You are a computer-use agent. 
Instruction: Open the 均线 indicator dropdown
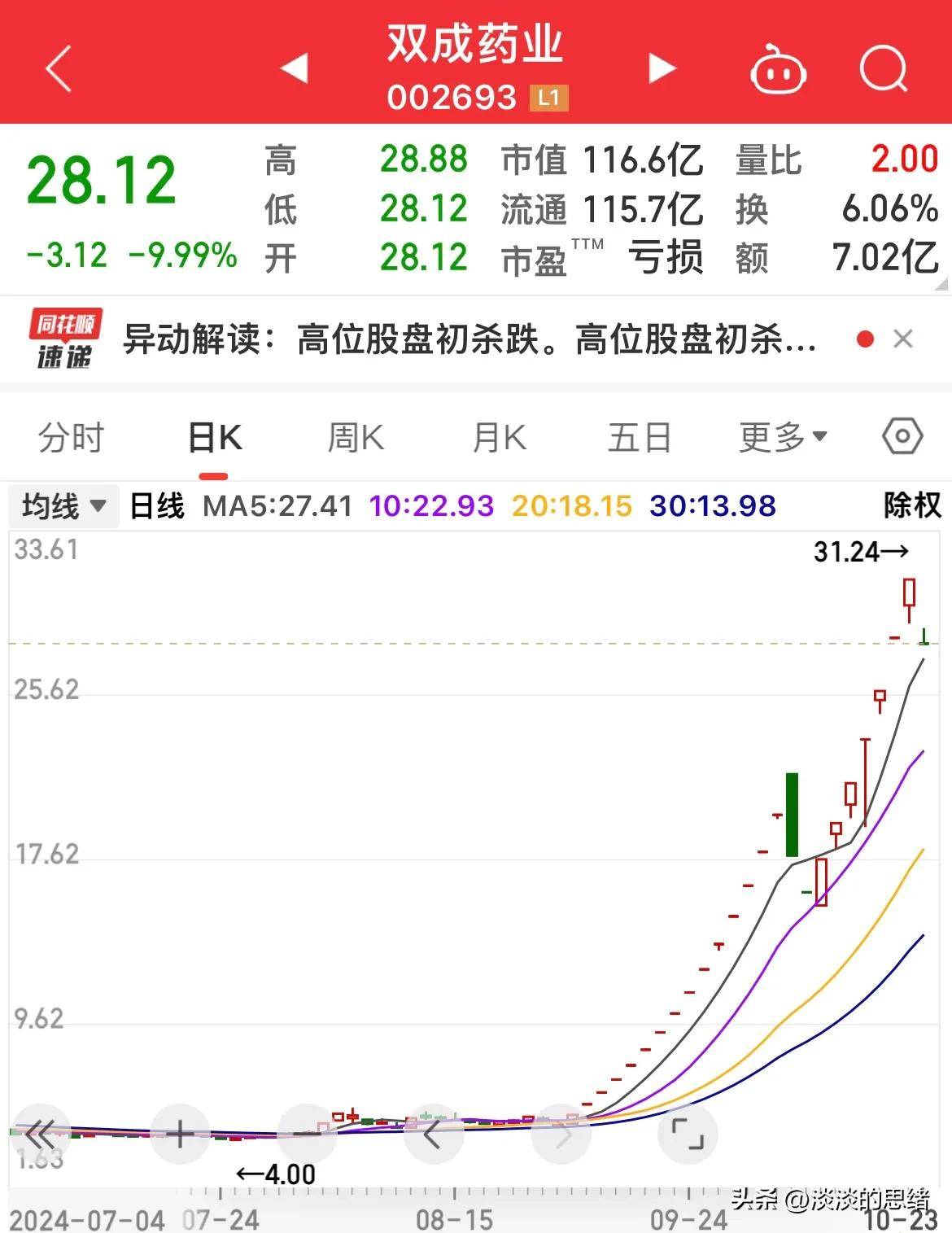click(x=63, y=505)
